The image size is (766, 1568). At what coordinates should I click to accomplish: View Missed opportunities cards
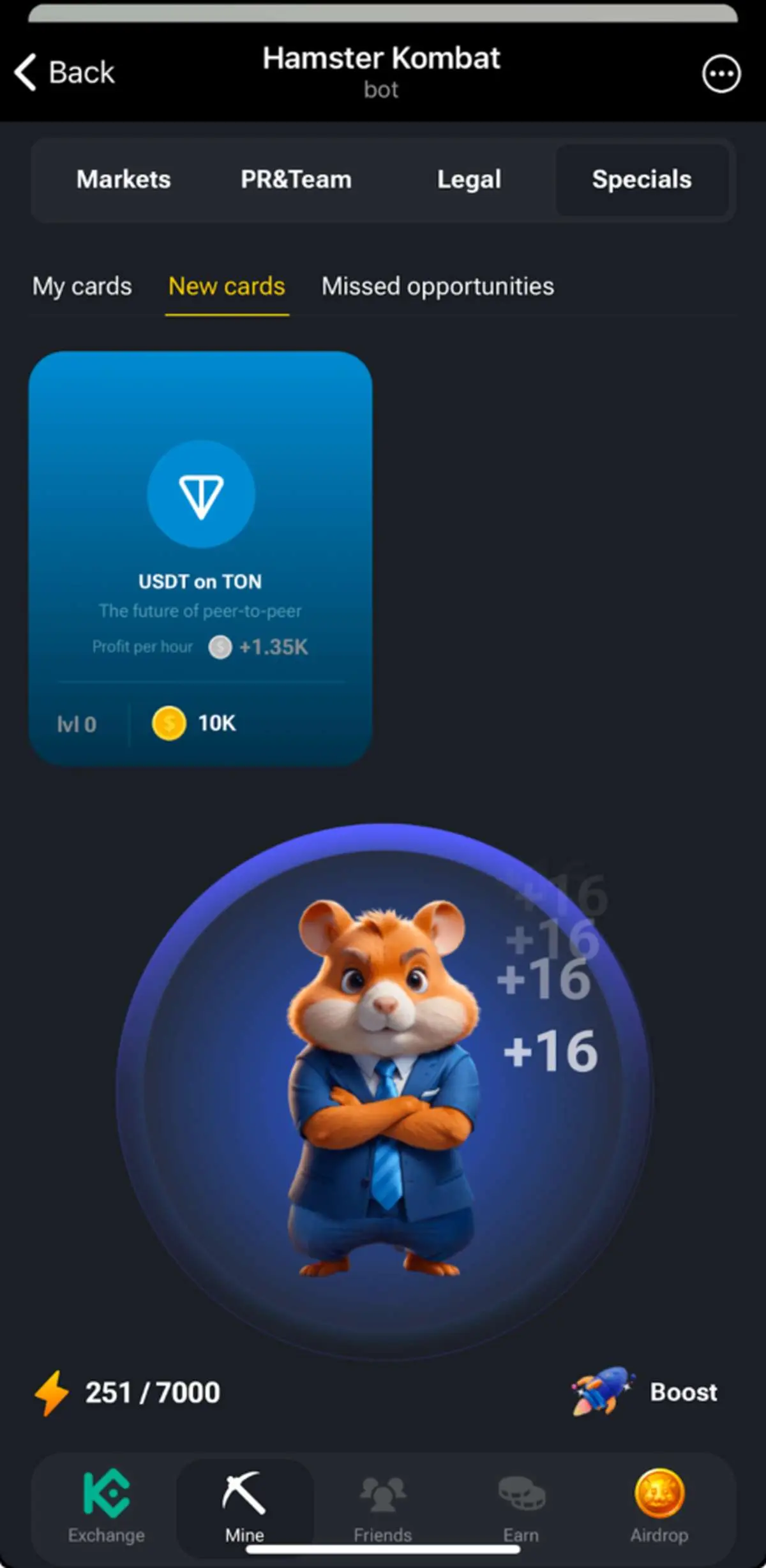point(438,287)
